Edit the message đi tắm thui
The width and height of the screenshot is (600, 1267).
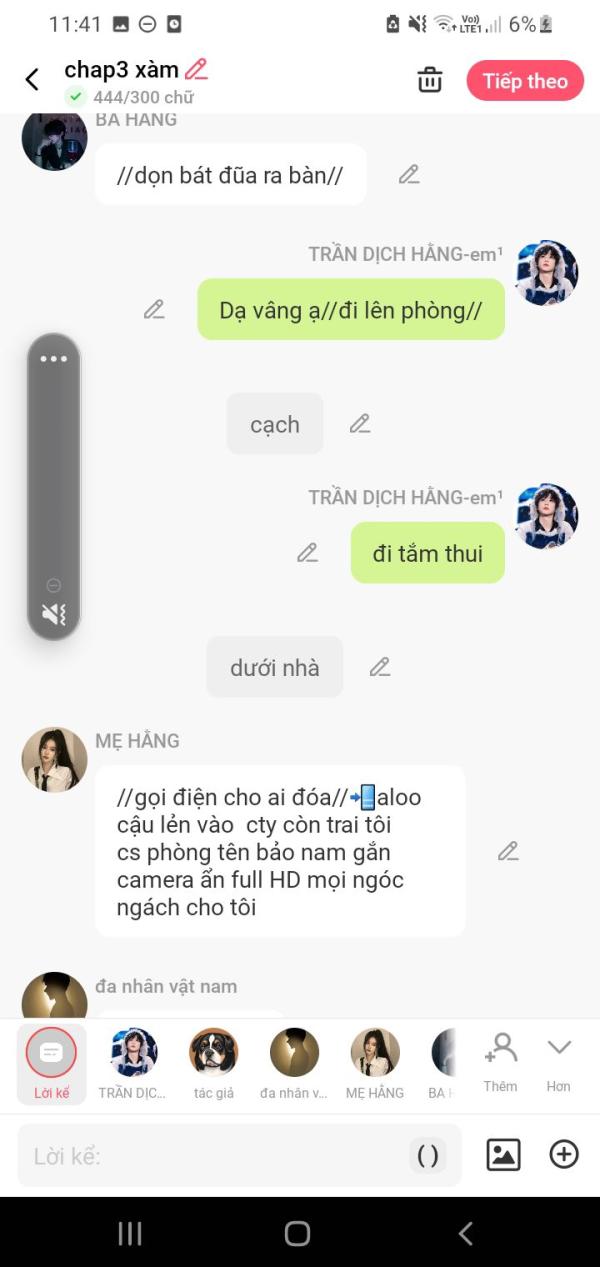pyautogui.click(x=308, y=552)
